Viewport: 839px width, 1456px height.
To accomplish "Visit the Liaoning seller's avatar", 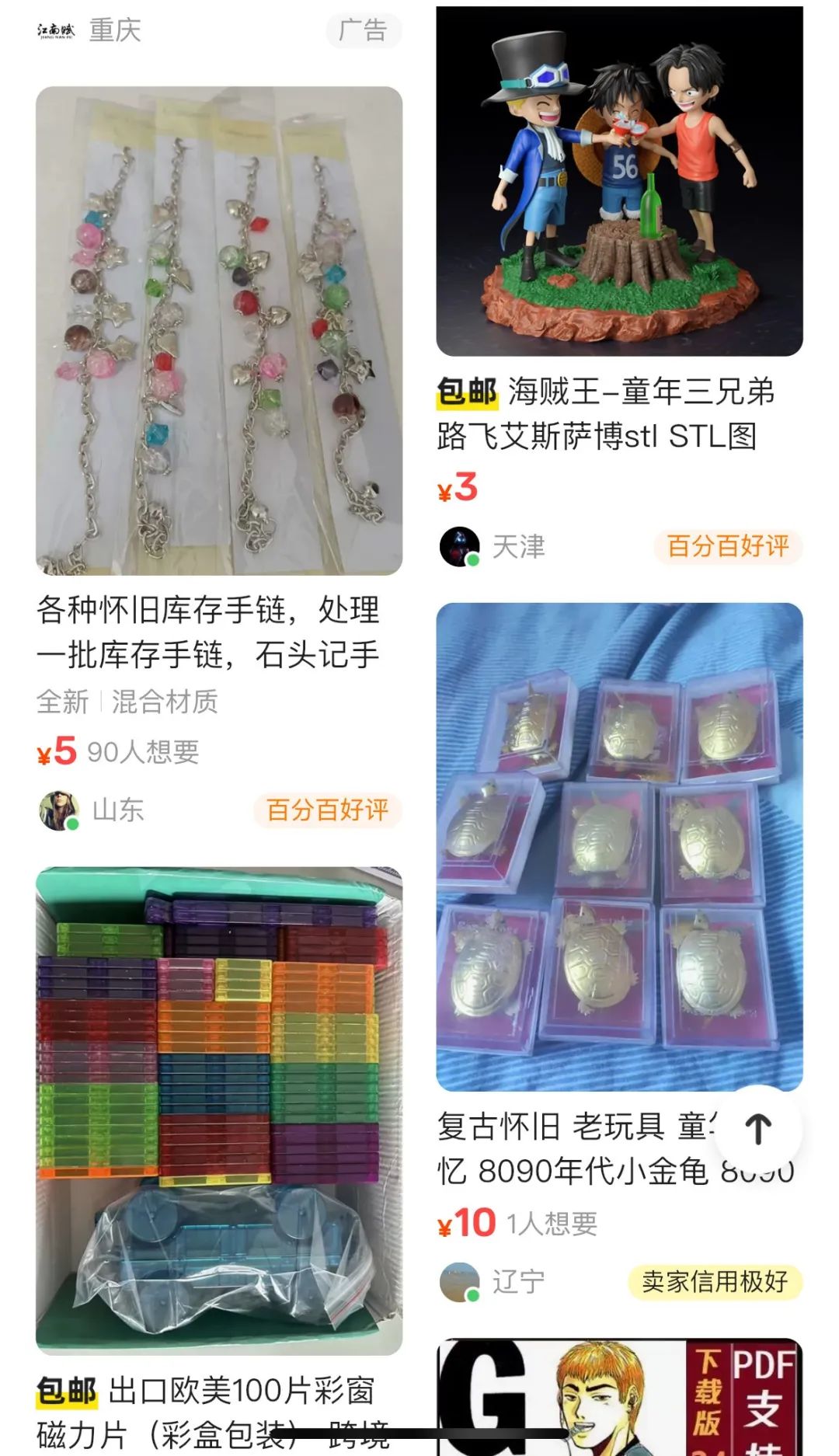I will 459,1281.
